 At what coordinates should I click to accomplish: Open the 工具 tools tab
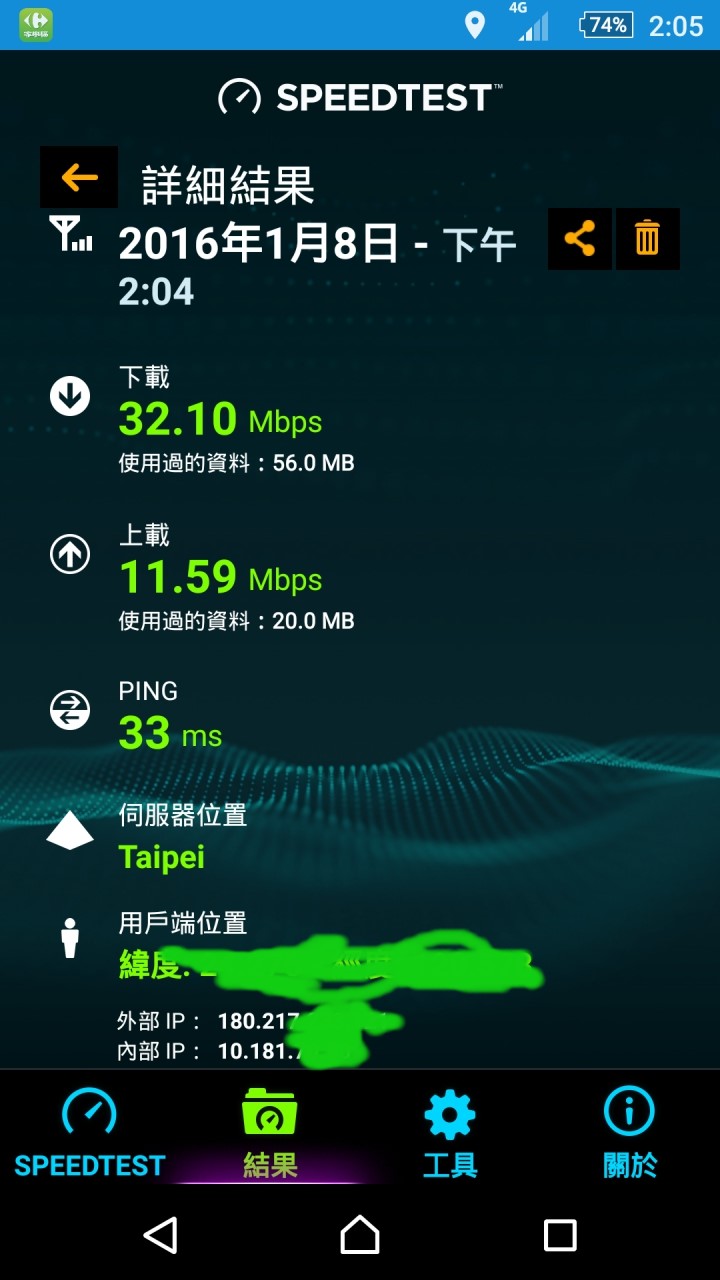pyautogui.click(x=450, y=1132)
